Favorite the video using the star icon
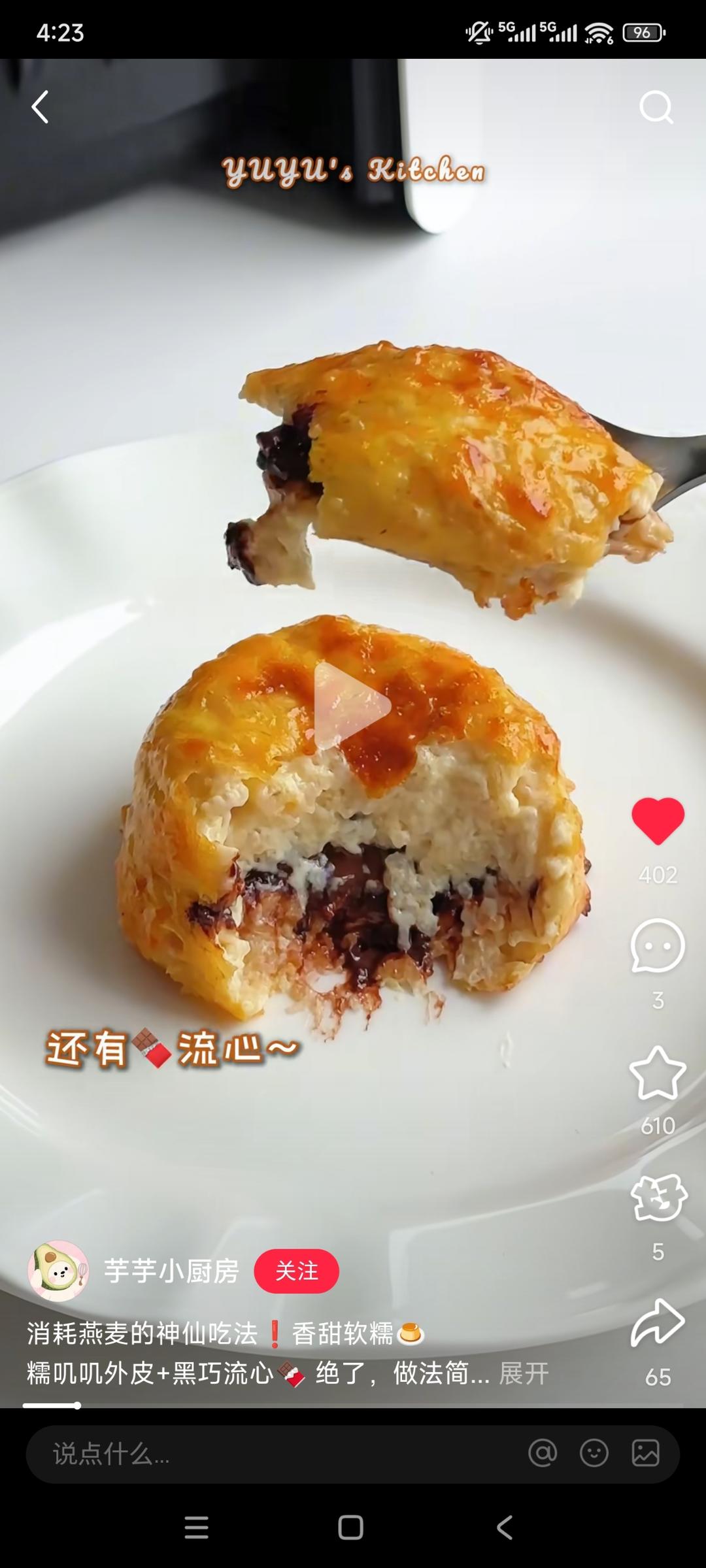The image size is (706, 1568). 658,1071
